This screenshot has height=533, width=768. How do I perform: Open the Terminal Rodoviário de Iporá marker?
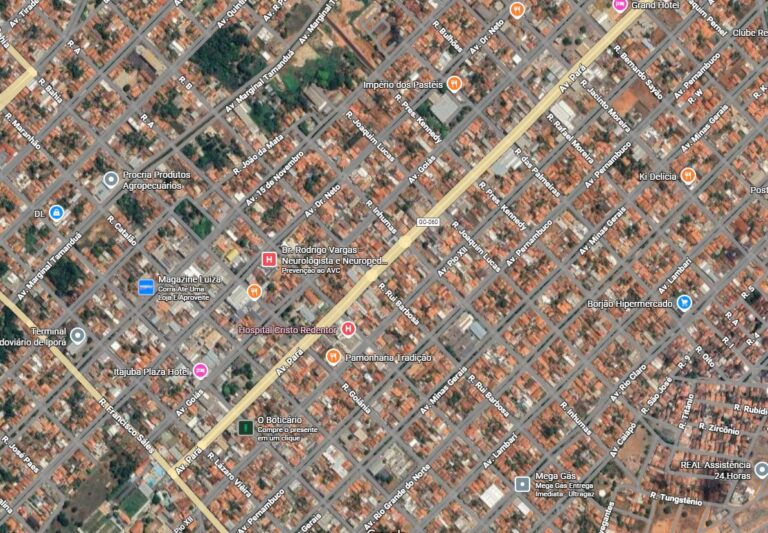point(77,335)
